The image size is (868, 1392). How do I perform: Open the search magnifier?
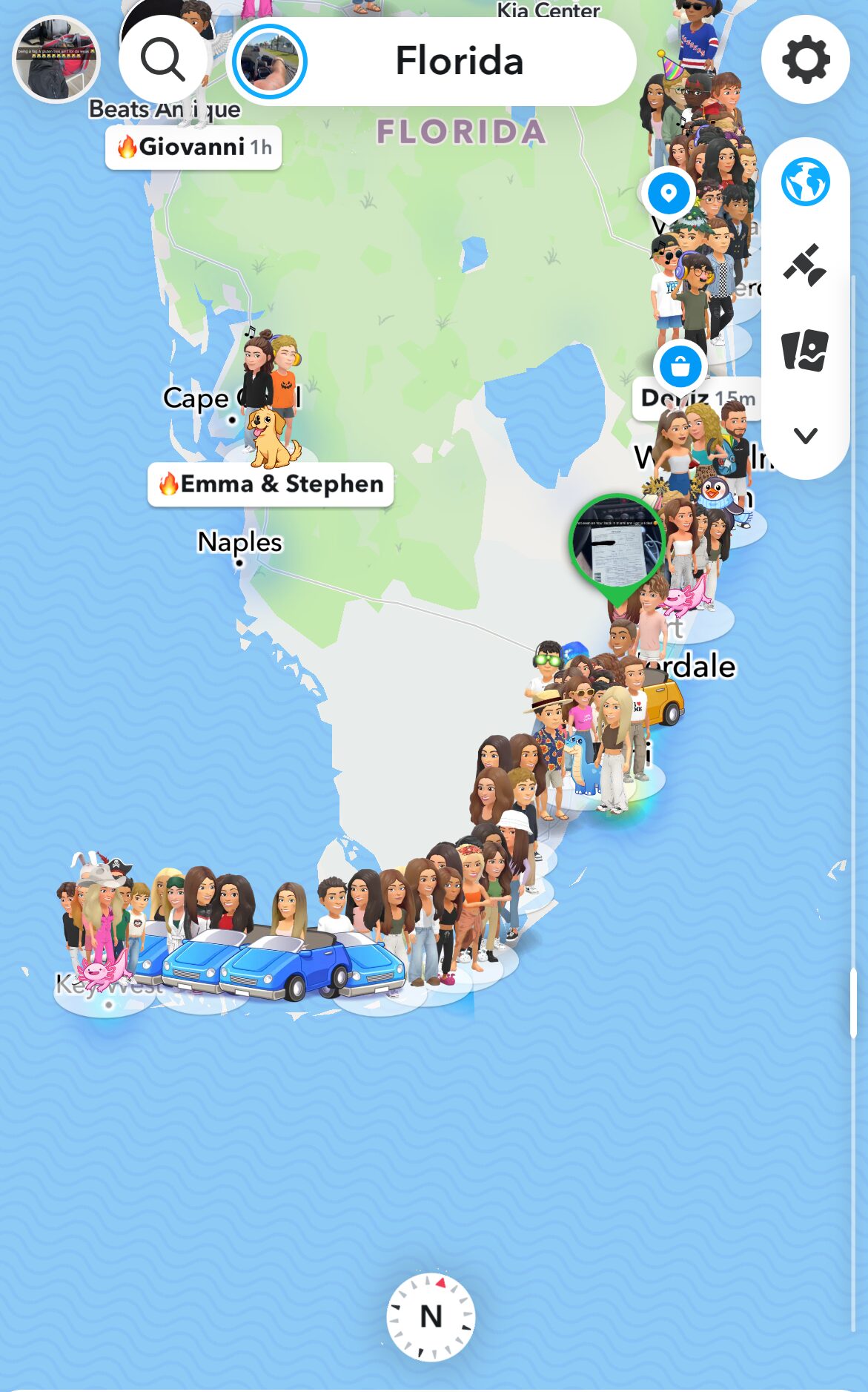tap(162, 59)
